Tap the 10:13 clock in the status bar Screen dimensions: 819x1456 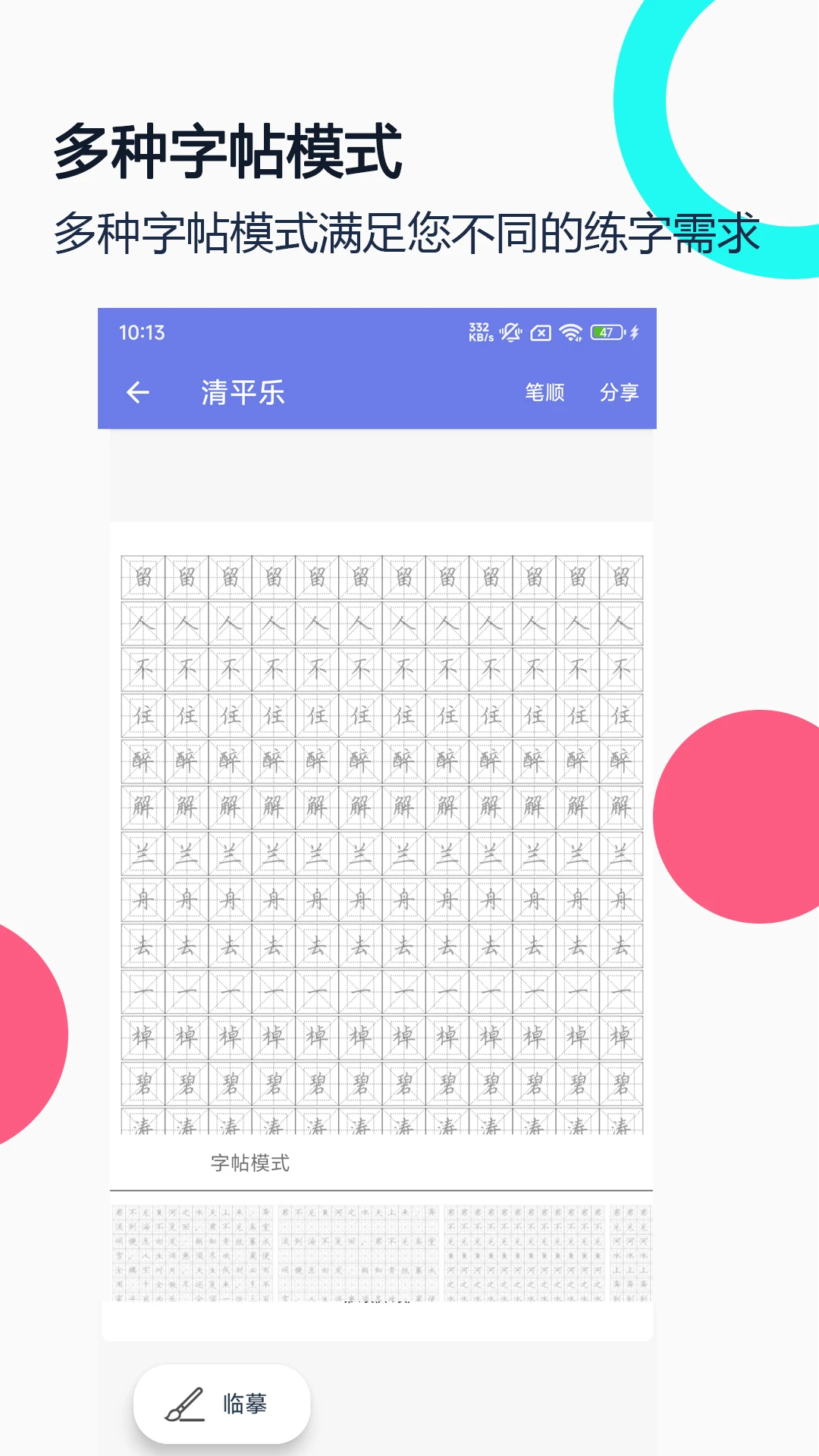click(x=141, y=331)
